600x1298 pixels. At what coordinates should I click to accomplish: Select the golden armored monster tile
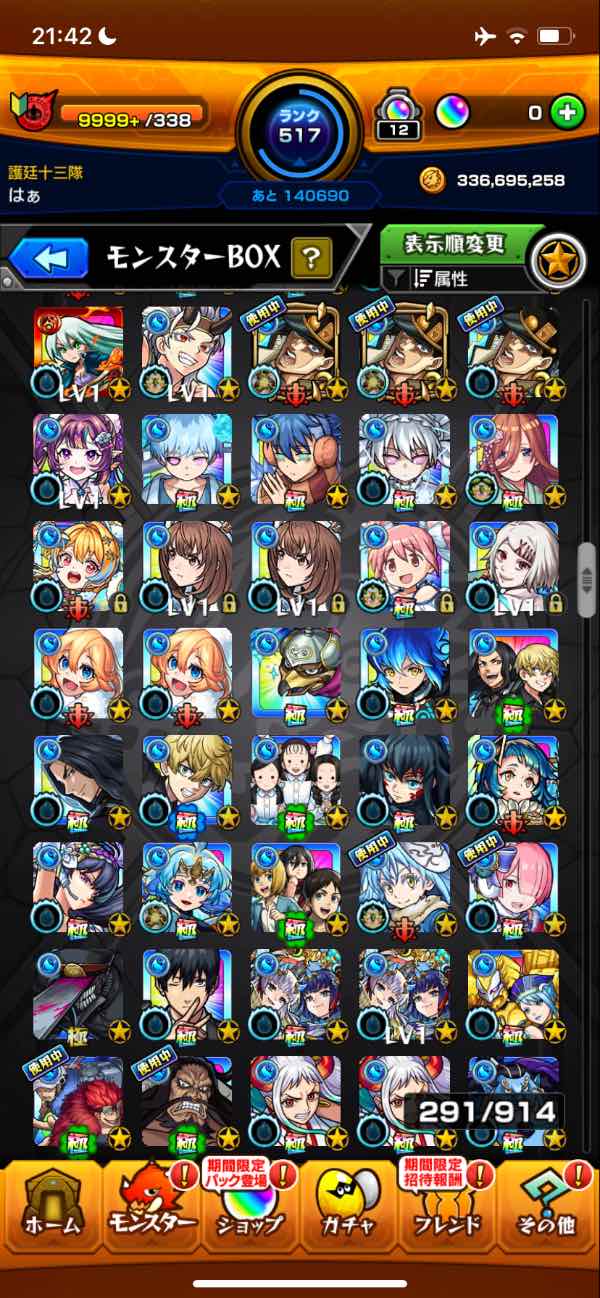pyautogui.click(x=512, y=995)
